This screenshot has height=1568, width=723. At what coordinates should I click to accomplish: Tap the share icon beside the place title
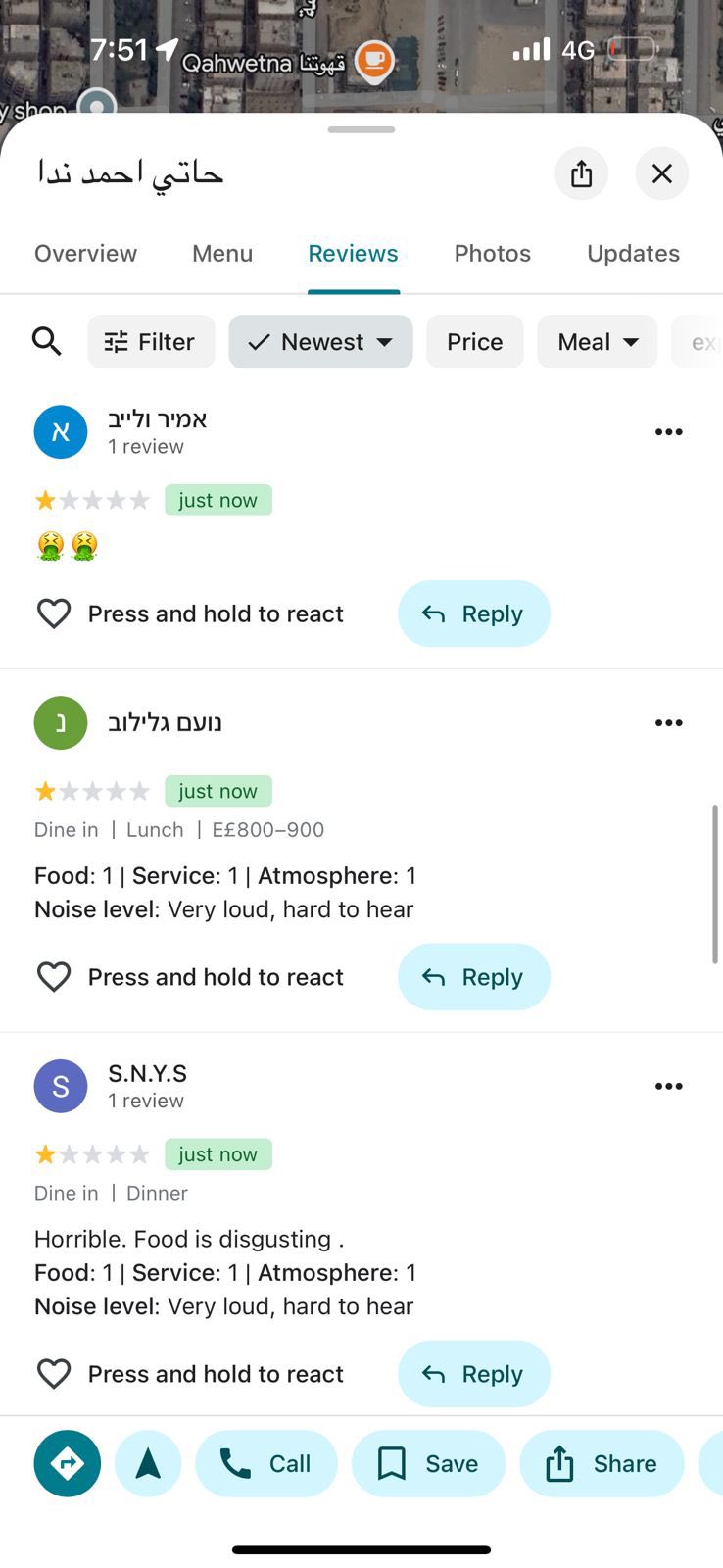tap(582, 173)
